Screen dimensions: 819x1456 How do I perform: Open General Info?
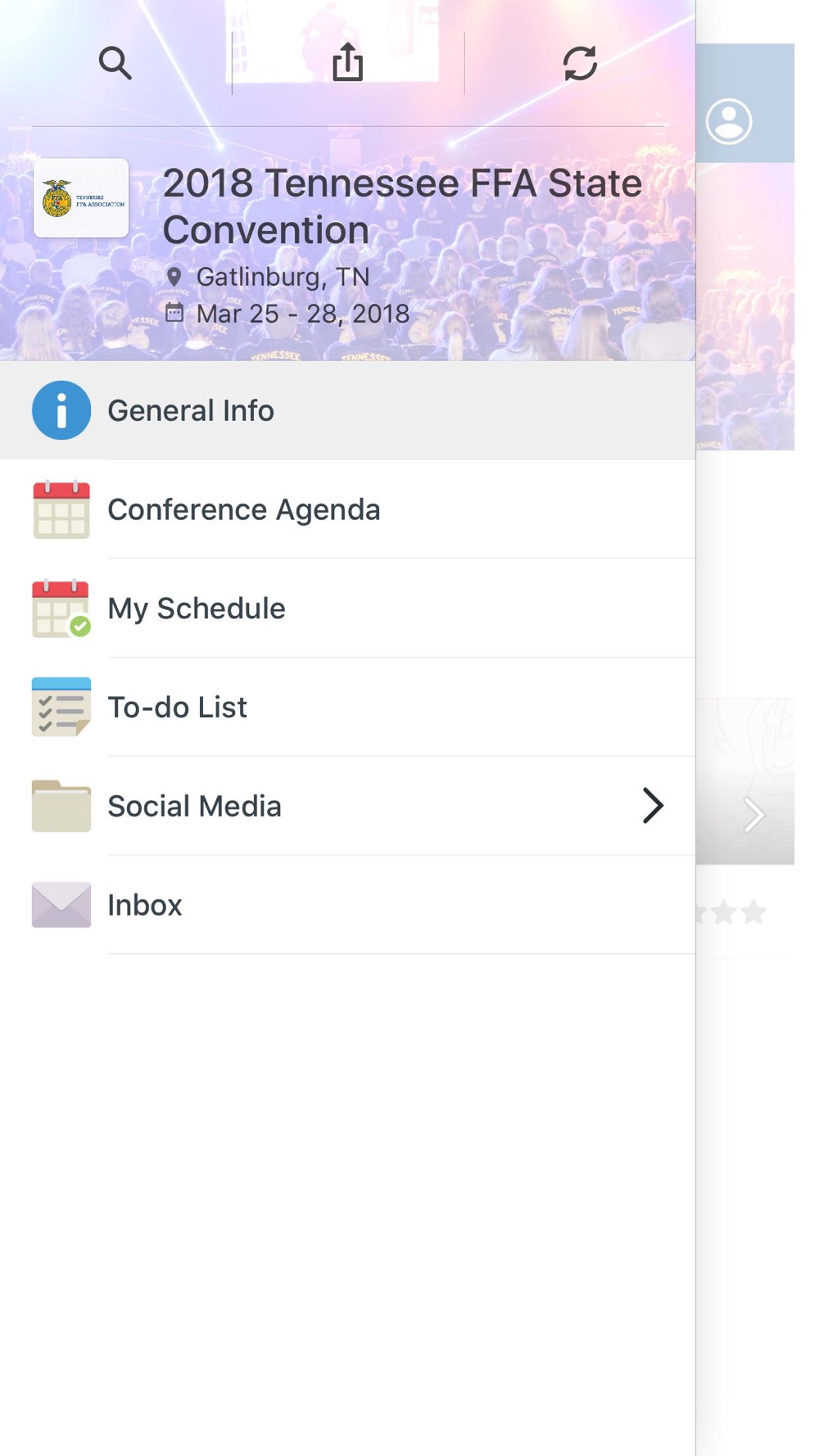pos(347,410)
